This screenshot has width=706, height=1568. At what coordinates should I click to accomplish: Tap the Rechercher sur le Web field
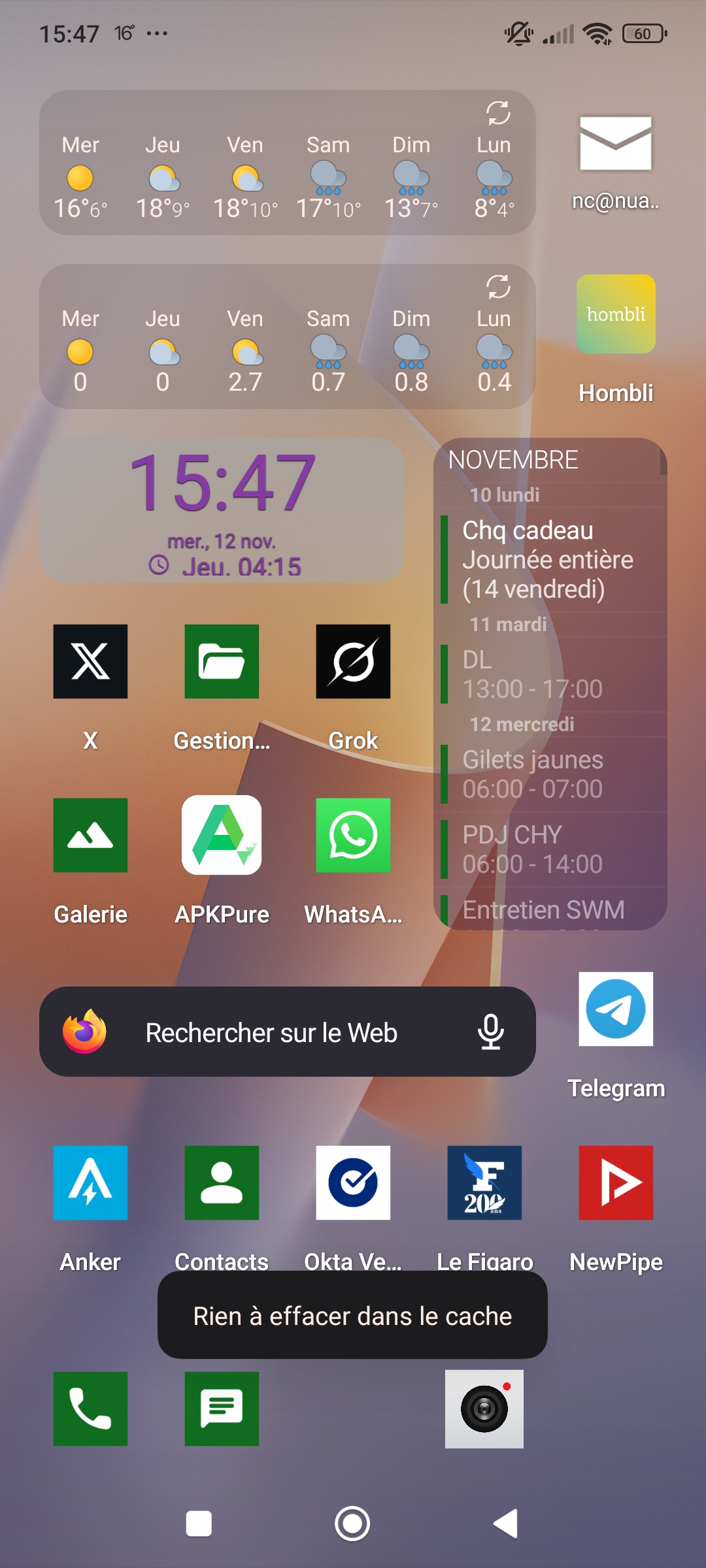coord(271,1033)
